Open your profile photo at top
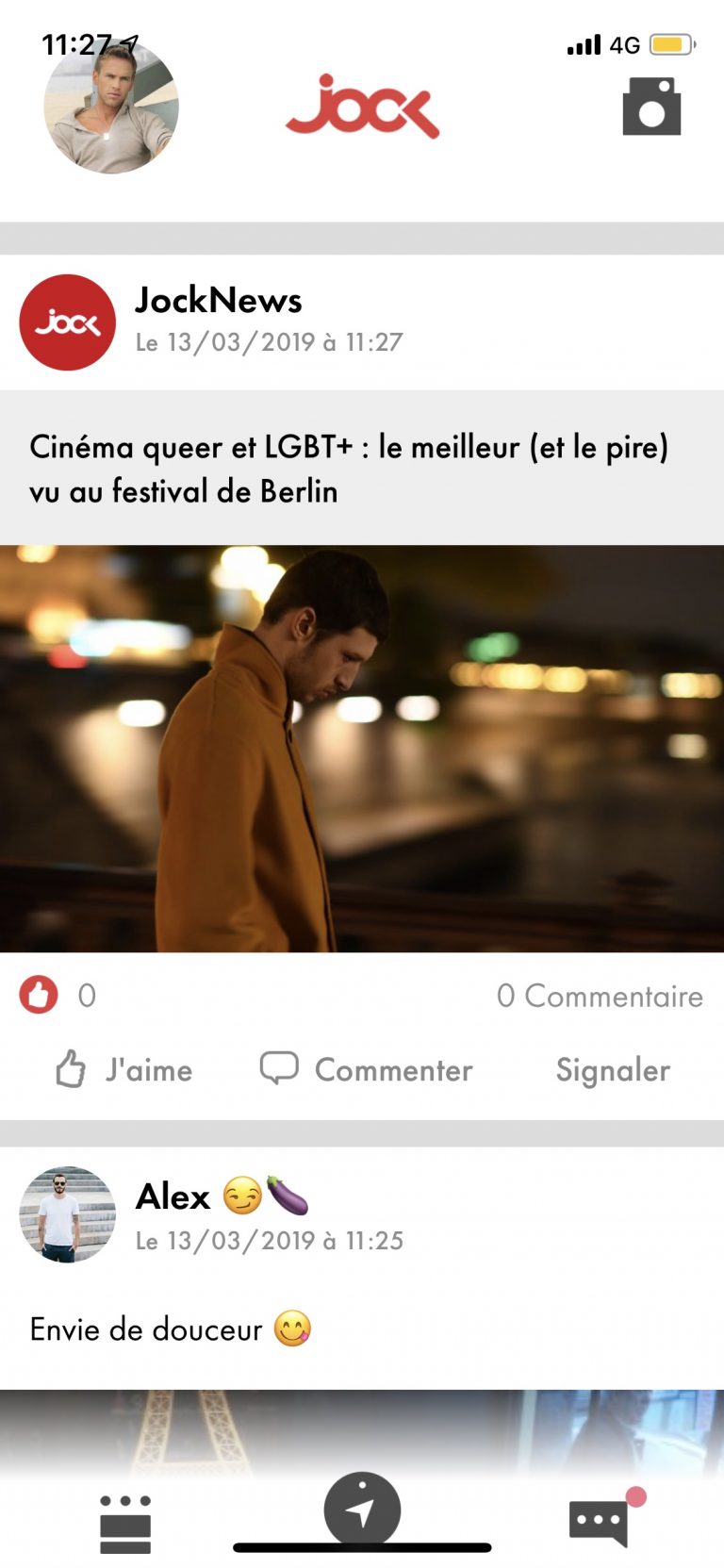This screenshot has width=724, height=1568. click(111, 106)
